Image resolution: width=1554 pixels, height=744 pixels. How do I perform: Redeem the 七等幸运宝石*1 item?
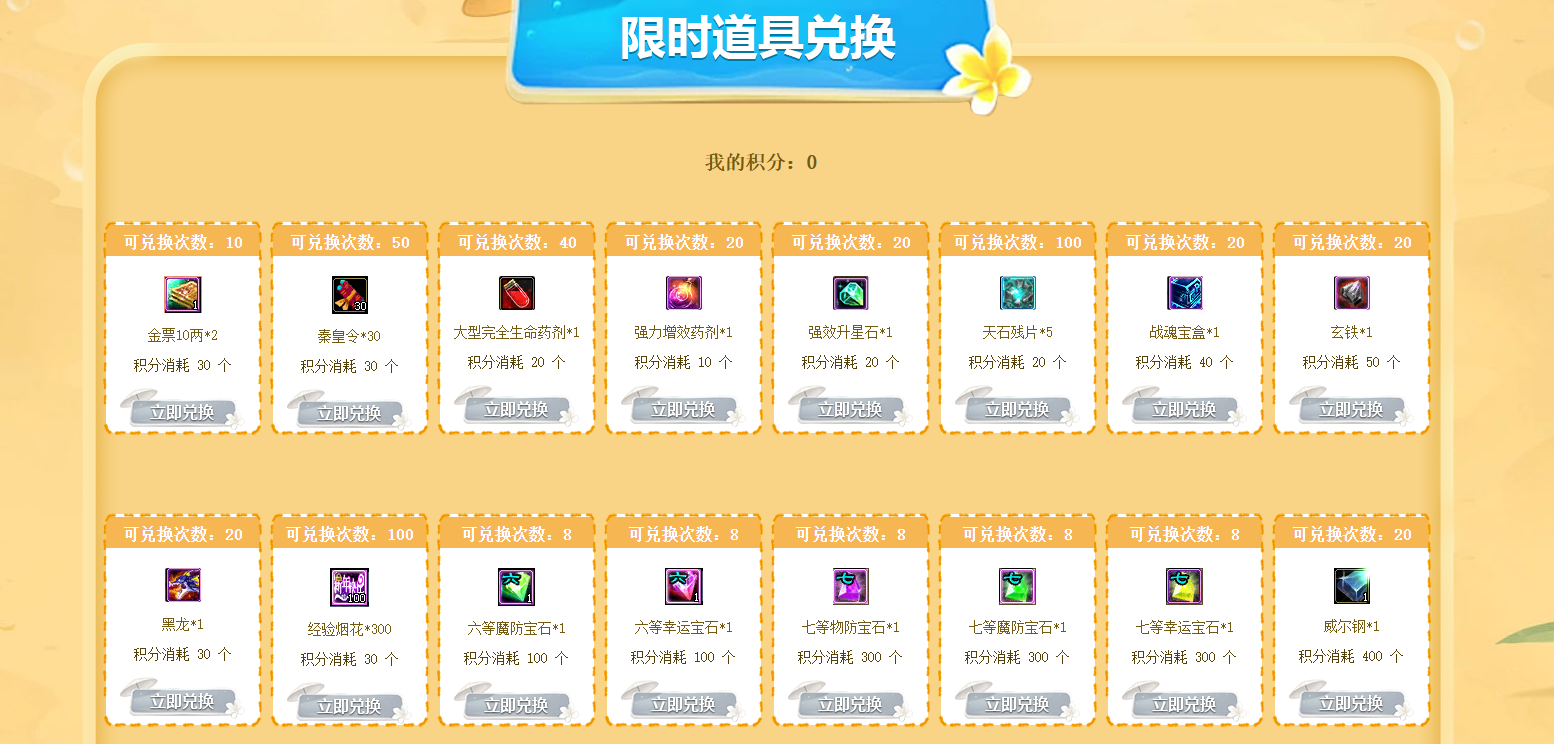click(x=1184, y=705)
